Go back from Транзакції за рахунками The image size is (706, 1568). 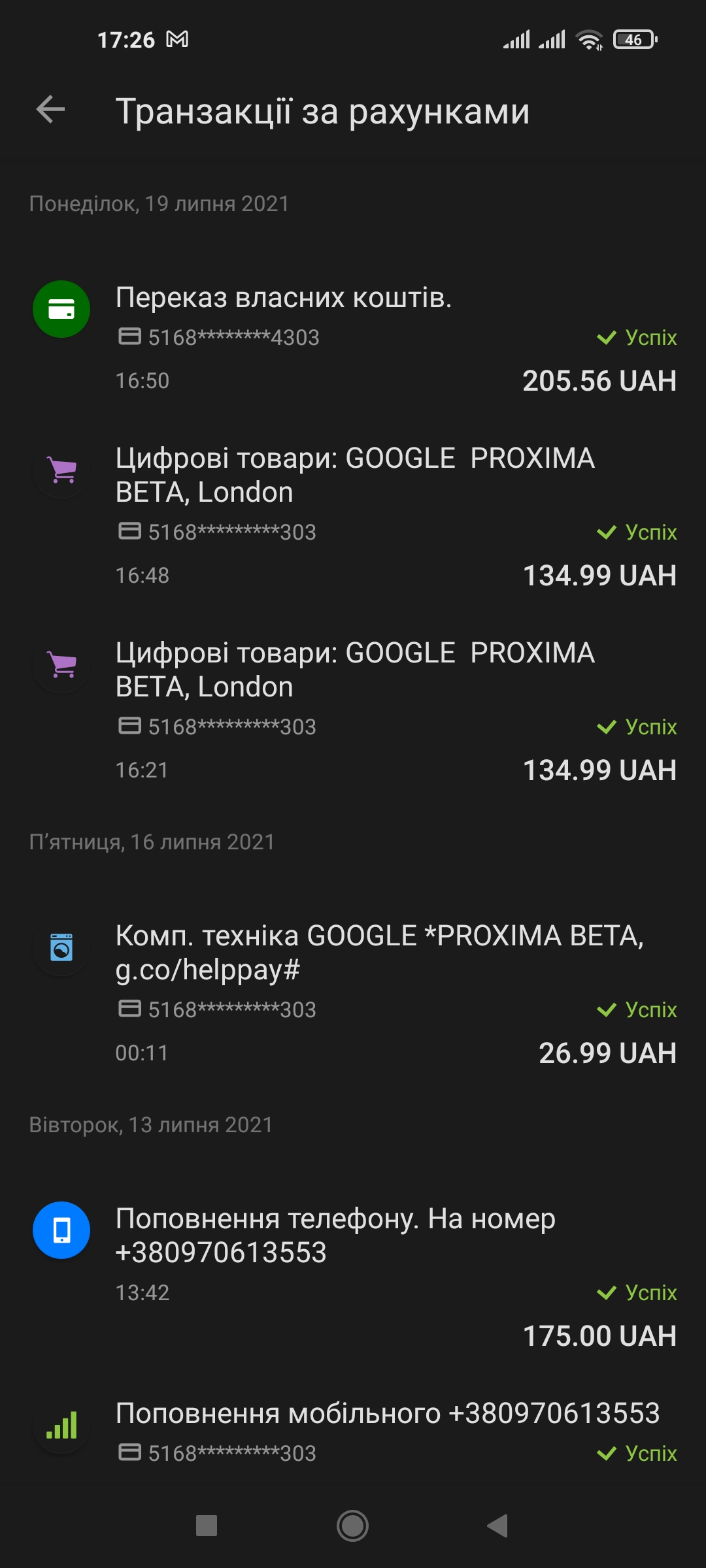[50, 110]
